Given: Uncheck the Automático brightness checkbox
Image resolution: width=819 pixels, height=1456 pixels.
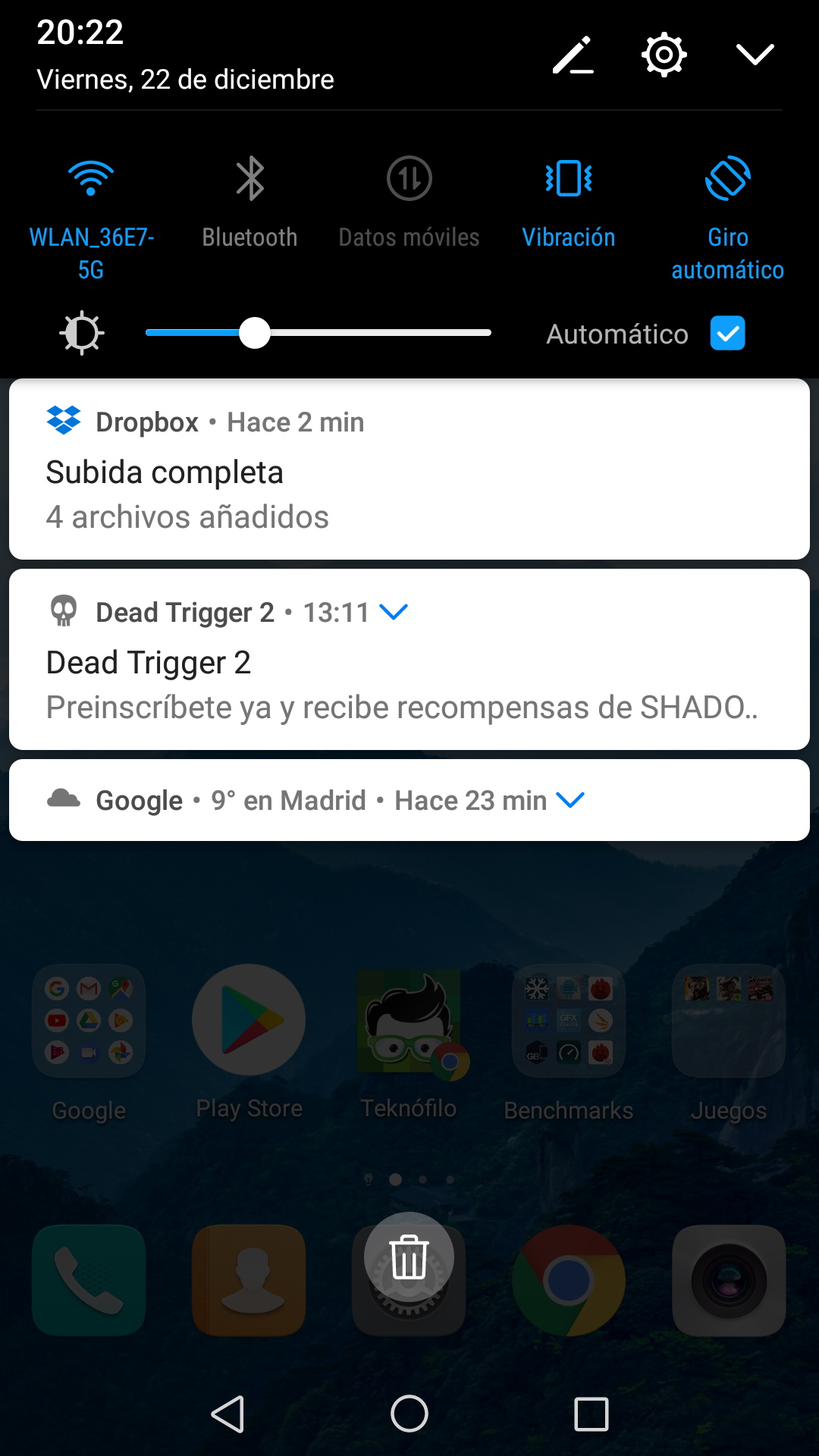Looking at the screenshot, I should pos(727,333).
